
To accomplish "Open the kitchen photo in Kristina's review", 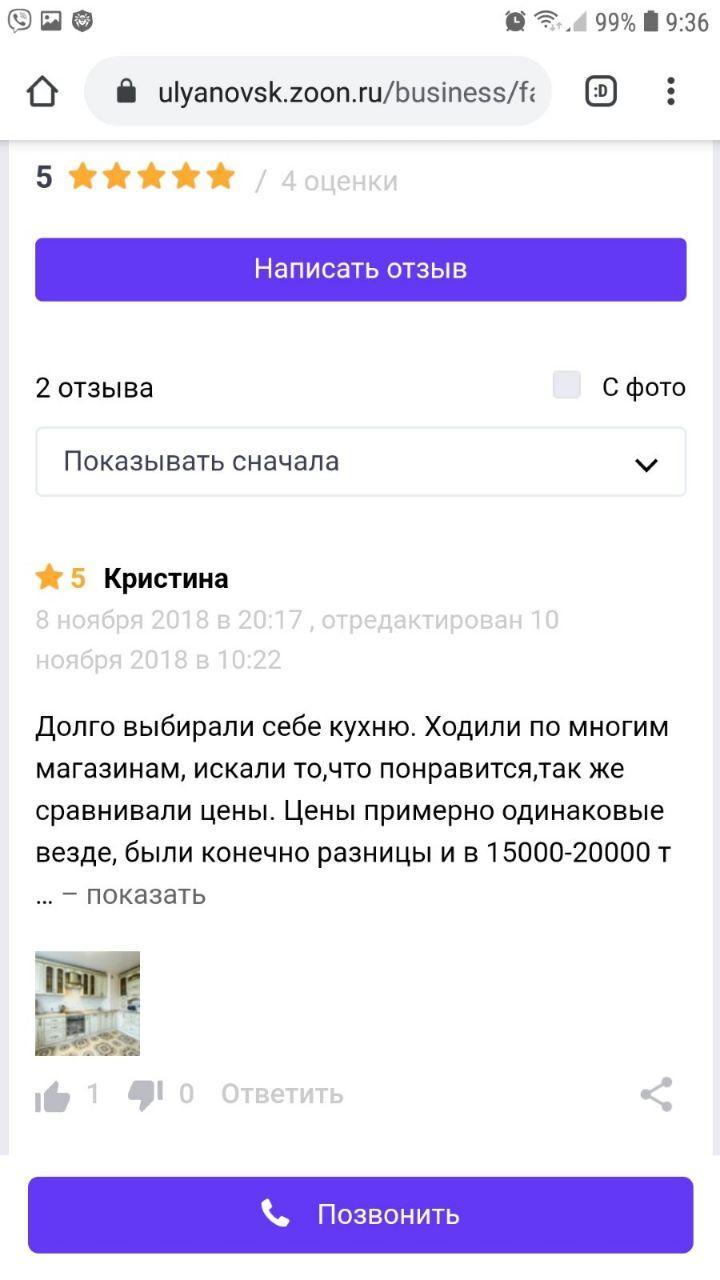I will [88, 1003].
